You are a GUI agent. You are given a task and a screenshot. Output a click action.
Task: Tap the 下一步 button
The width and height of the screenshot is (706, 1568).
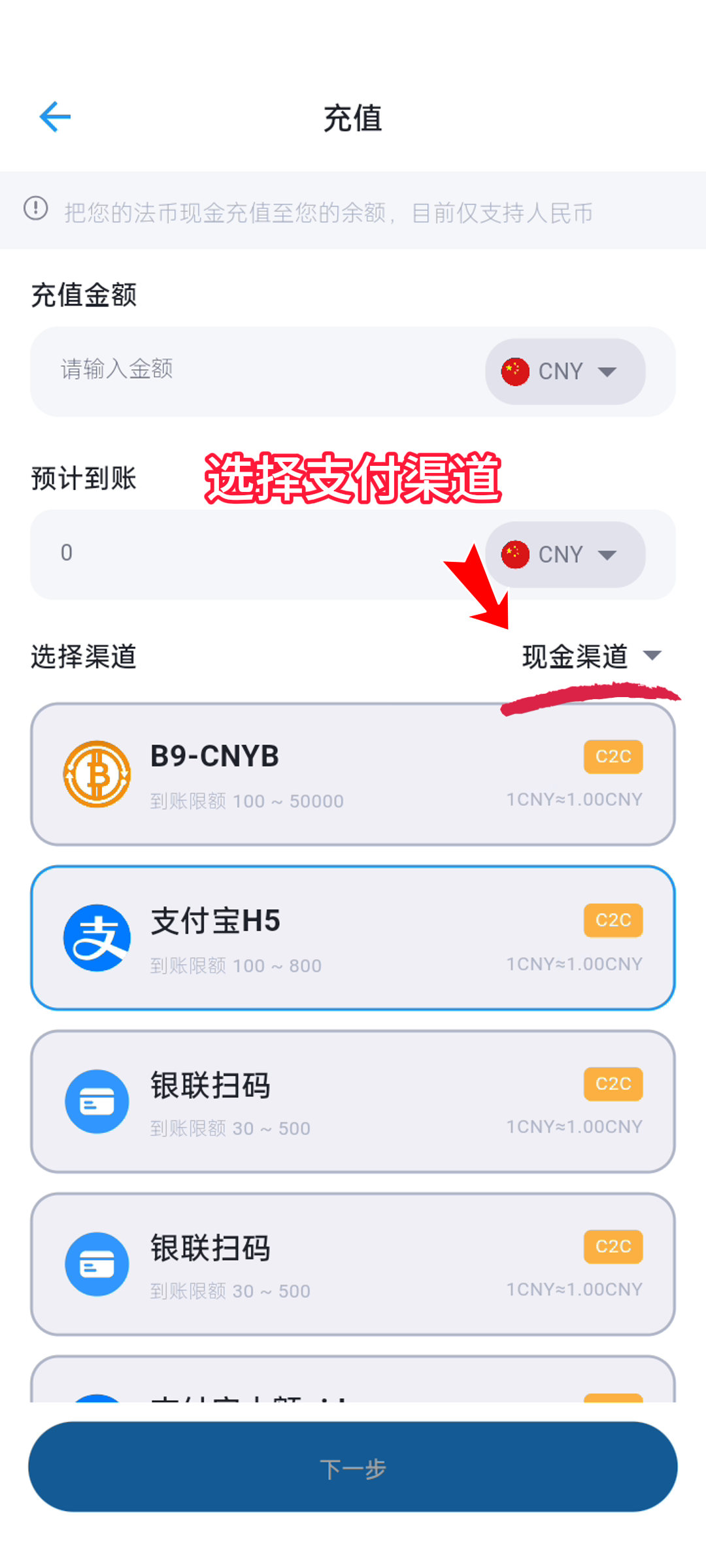(x=353, y=1467)
